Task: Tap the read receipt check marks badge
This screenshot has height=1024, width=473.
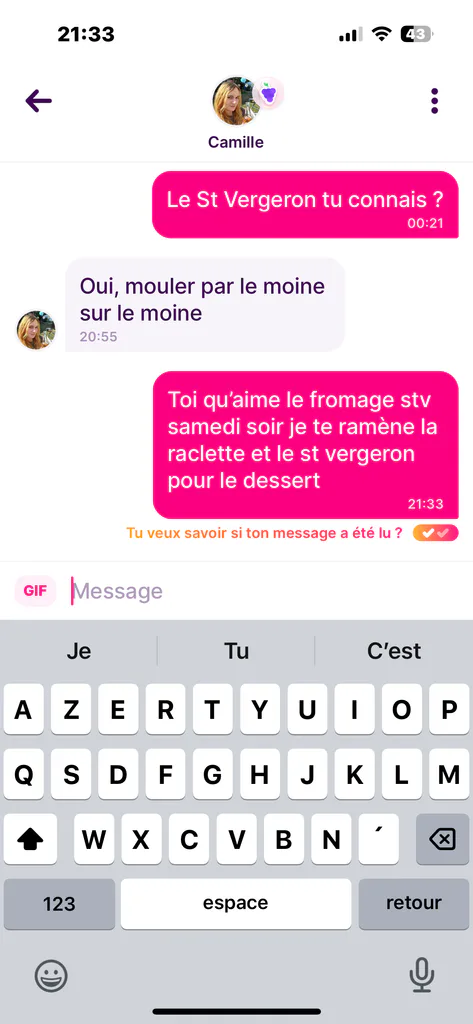Action: click(x=436, y=533)
